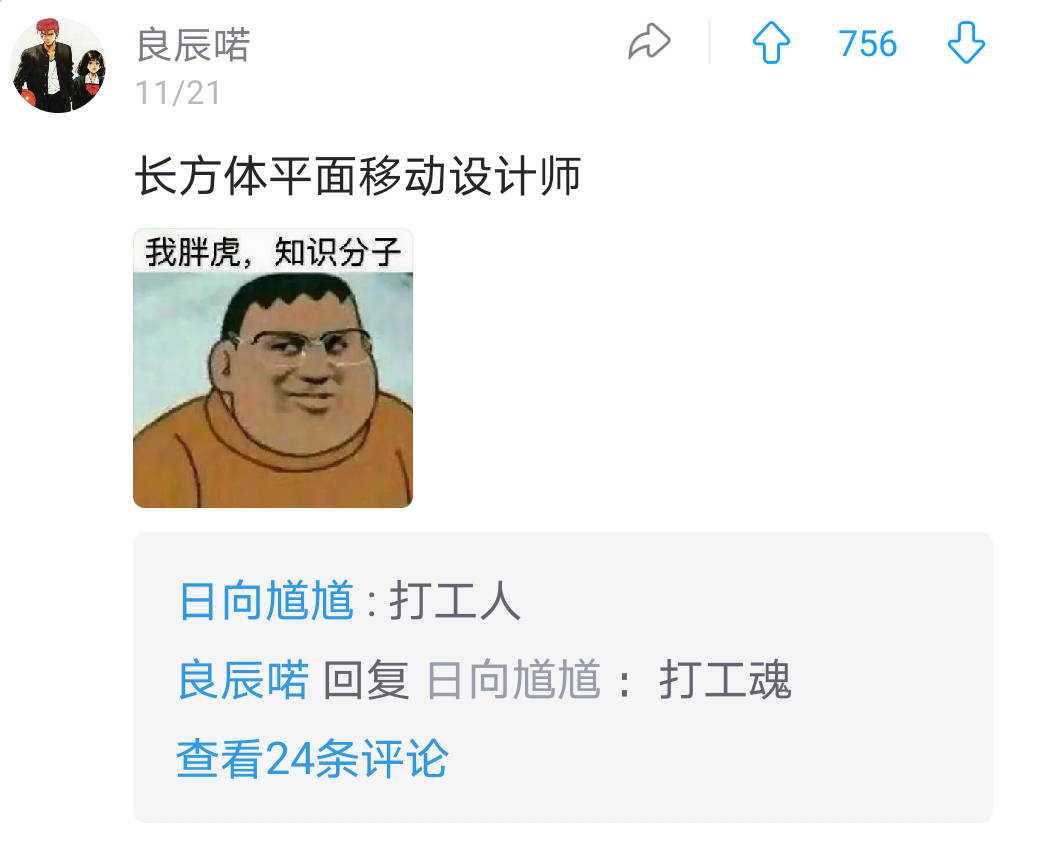Upvote 良辰喏's comment
Image resolution: width=1041 pixels, height=843 pixels.
(x=771, y=44)
